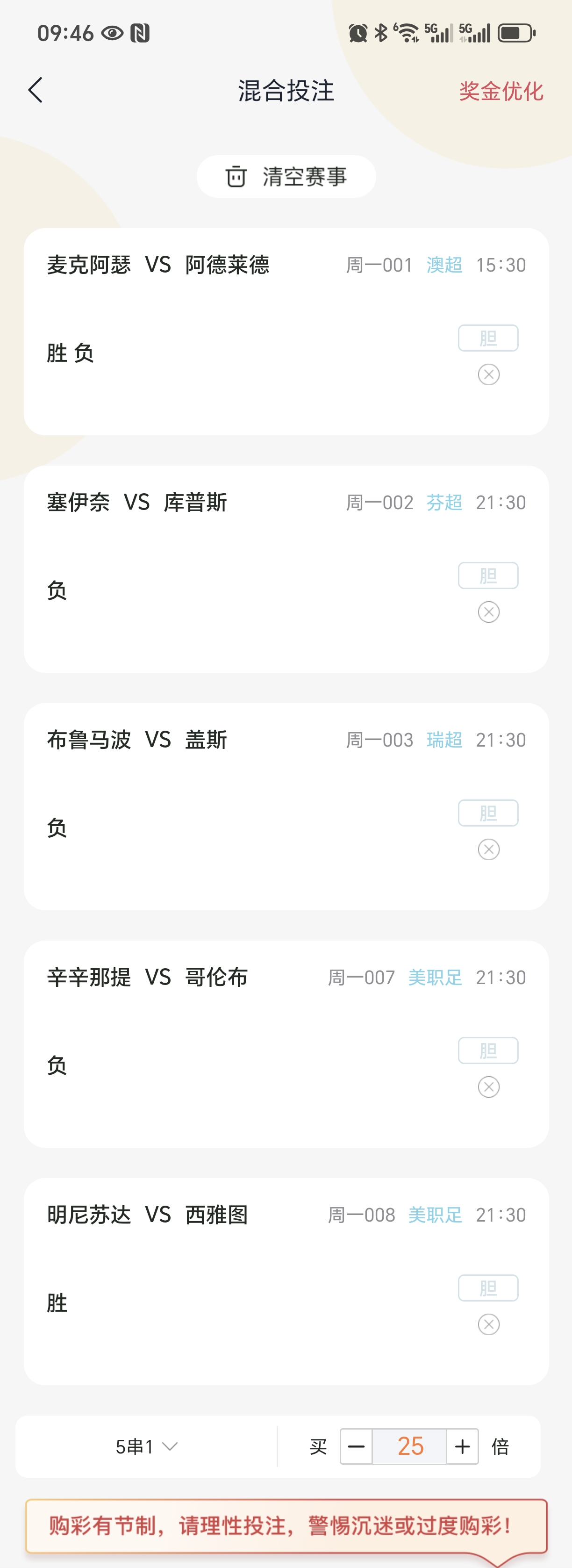Go back from the 混合投注 page
Screen dimensions: 572x1568
point(36,90)
